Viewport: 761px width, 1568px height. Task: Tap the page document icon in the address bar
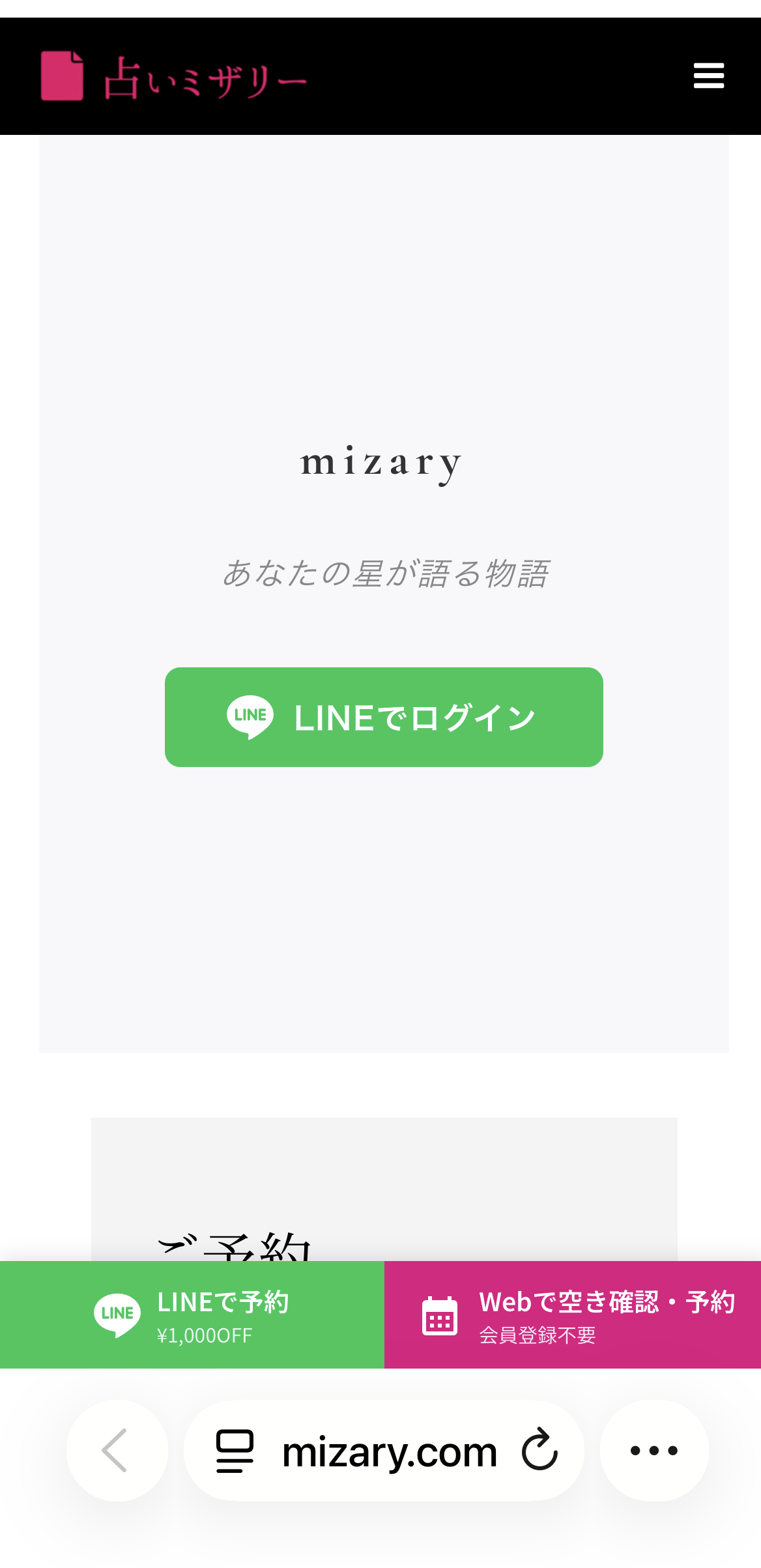tap(234, 1451)
